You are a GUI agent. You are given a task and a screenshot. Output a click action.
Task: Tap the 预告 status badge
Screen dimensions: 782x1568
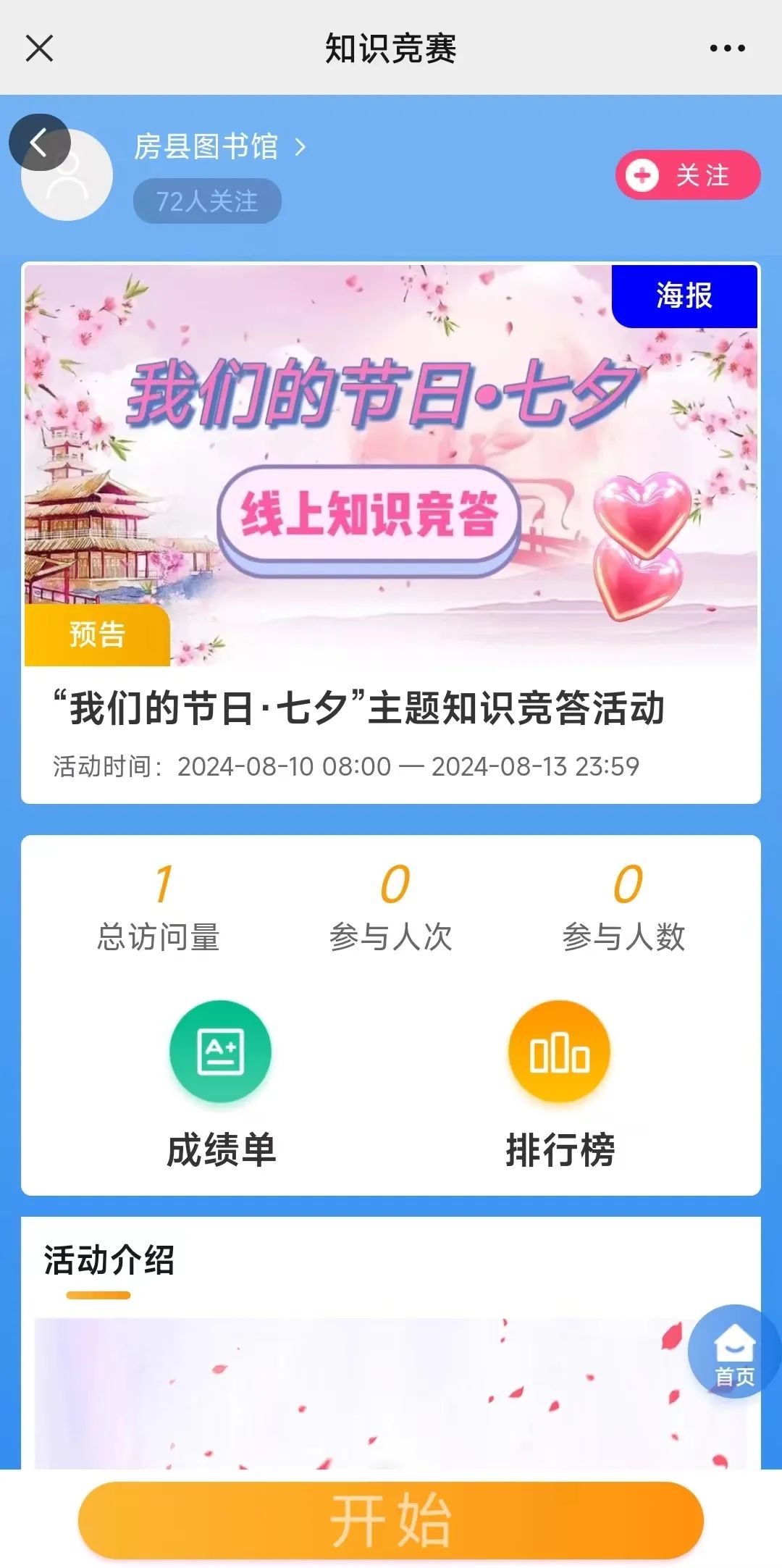[95, 636]
